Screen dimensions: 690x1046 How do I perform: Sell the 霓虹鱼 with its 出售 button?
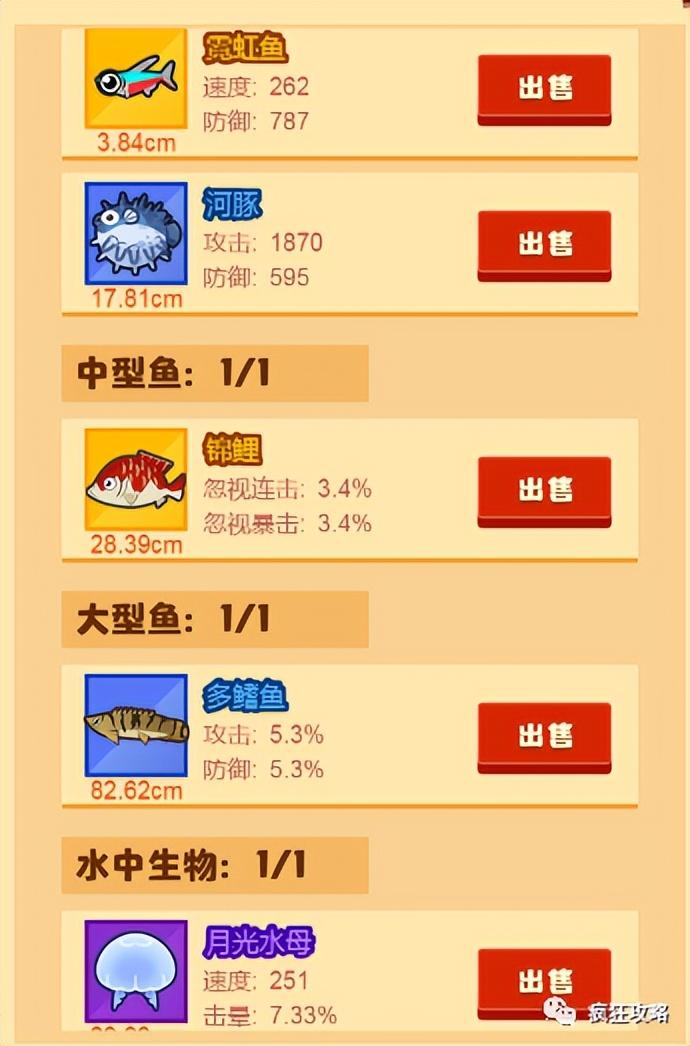[x=544, y=89]
